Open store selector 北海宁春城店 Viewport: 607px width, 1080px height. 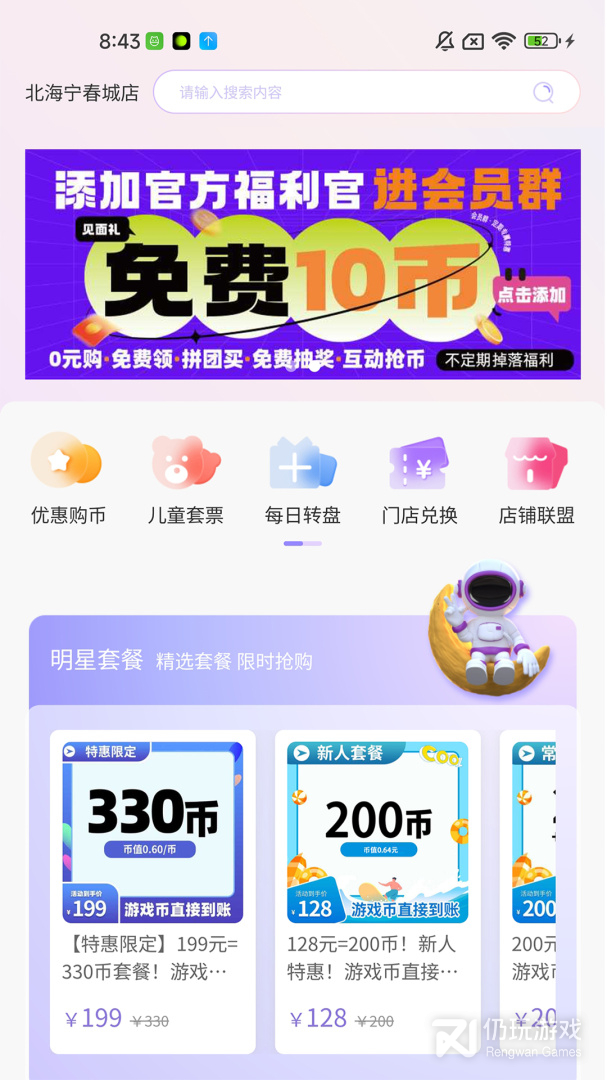pos(82,93)
